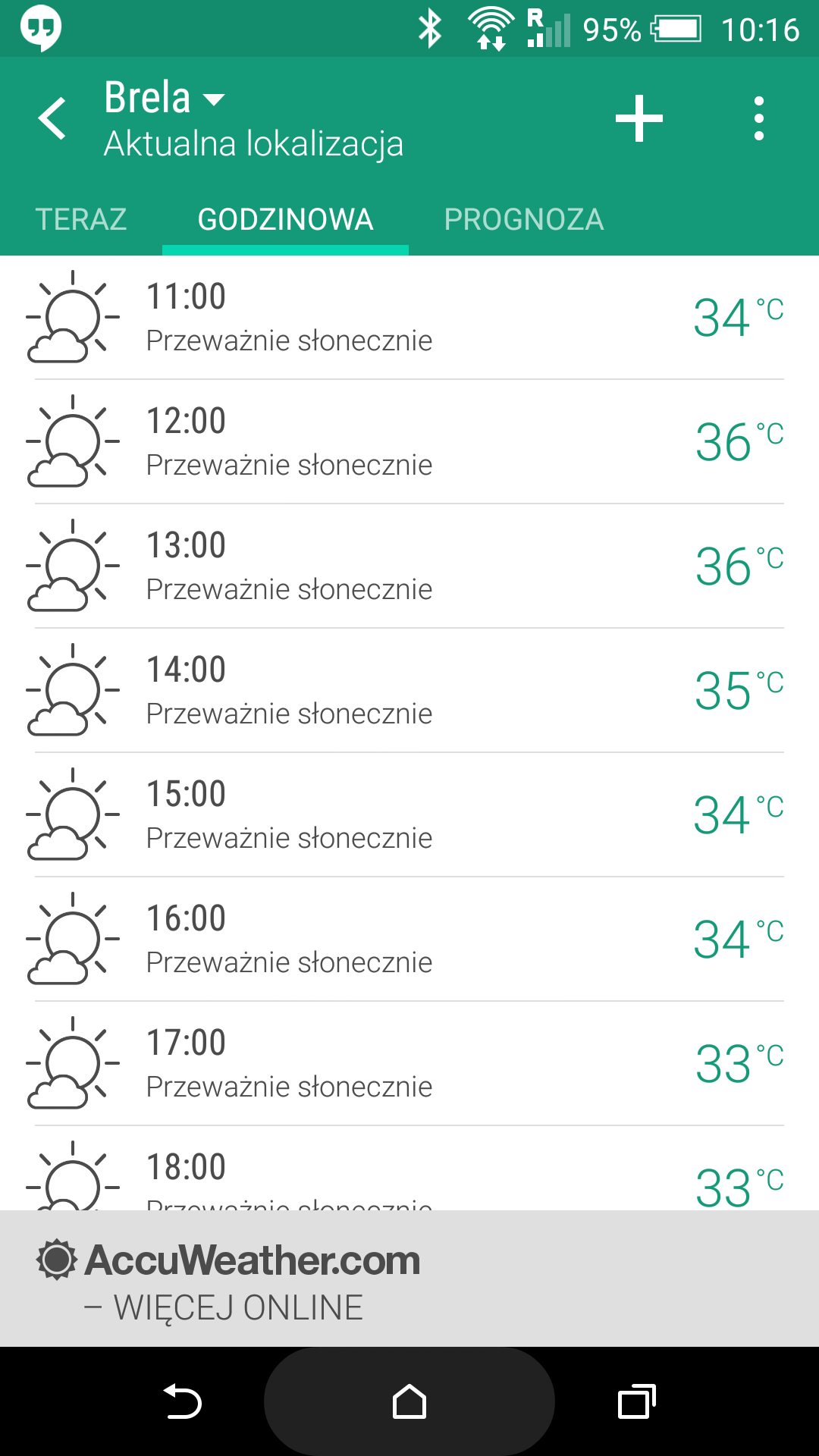Tap the recent apps navigation button

(x=637, y=1401)
